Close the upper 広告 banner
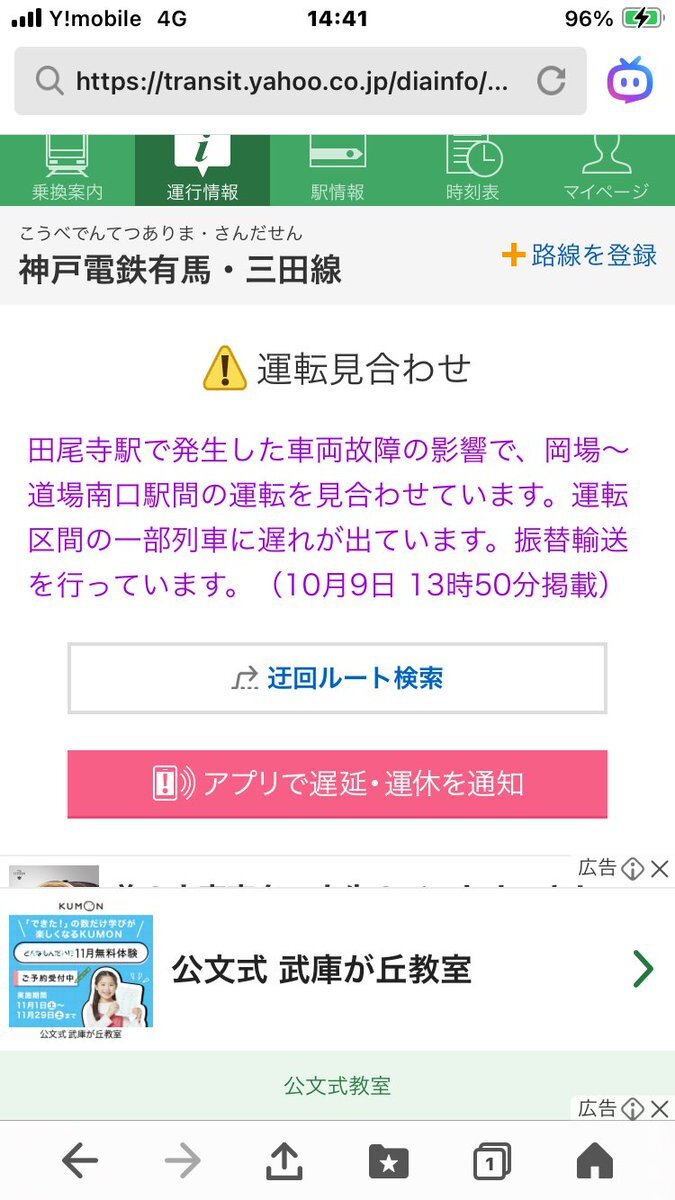This screenshot has height=1200, width=675. tap(659, 869)
